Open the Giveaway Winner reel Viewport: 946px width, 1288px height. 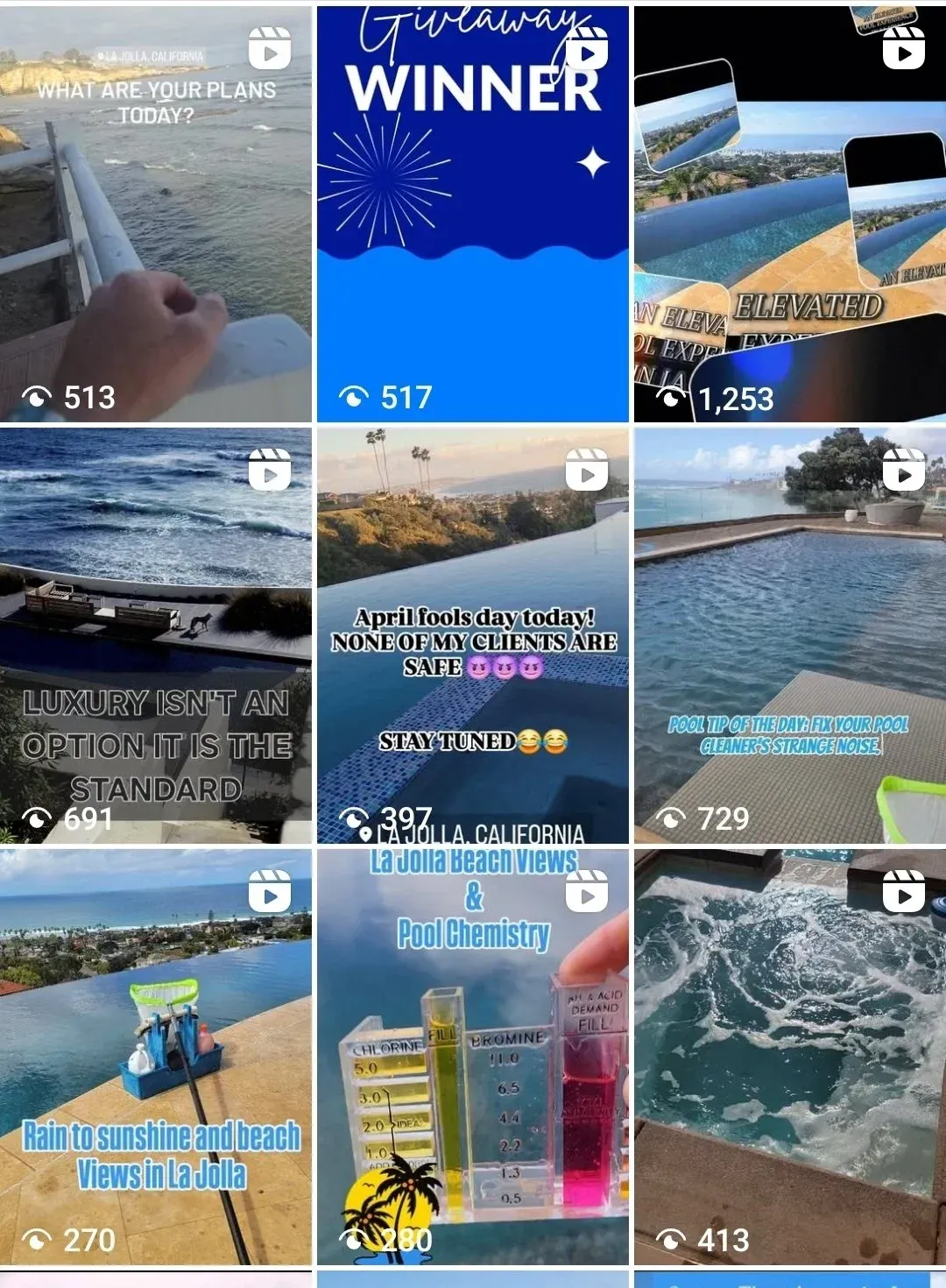tap(473, 215)
